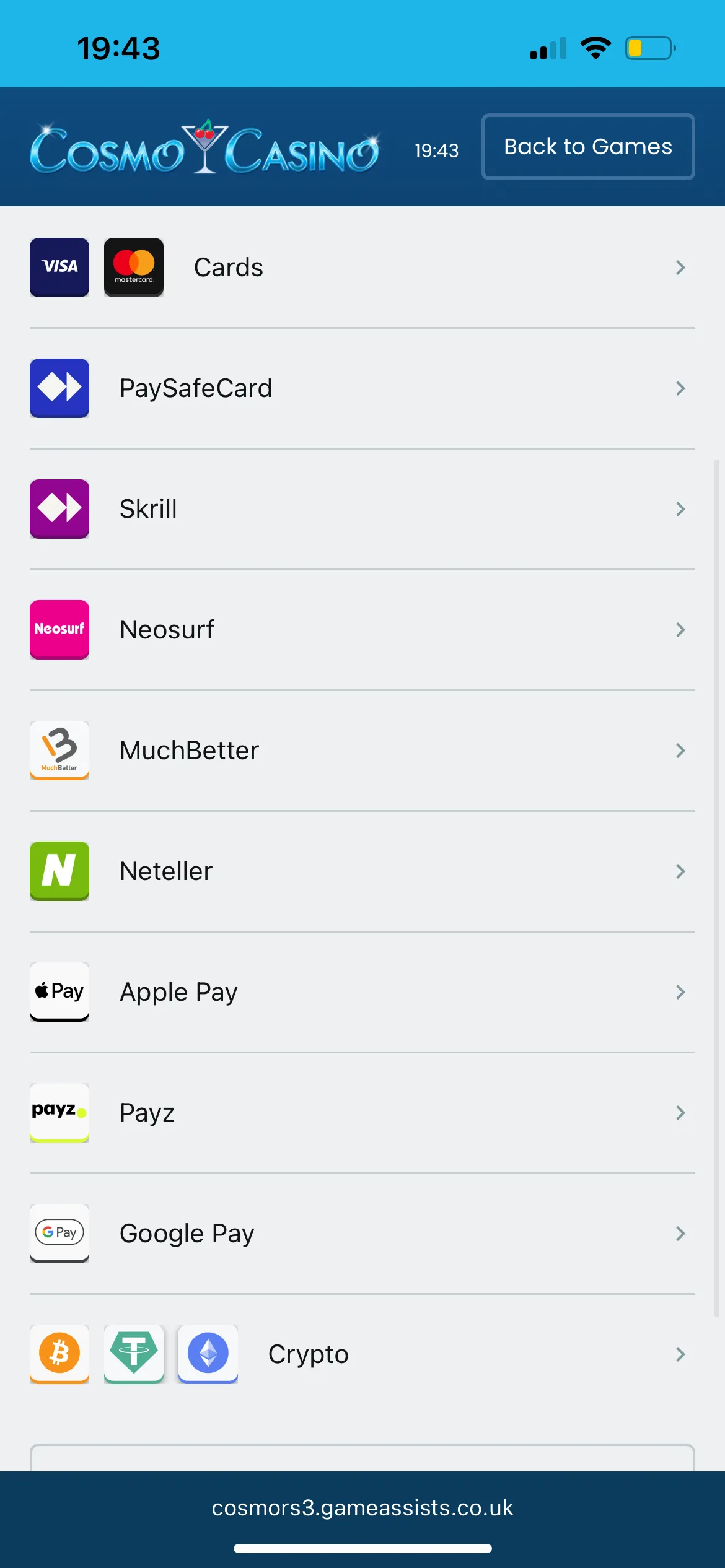This screenshot has height=1568, width=725.
Task: Choose Crypto payment option
Action: [362, 1354]
